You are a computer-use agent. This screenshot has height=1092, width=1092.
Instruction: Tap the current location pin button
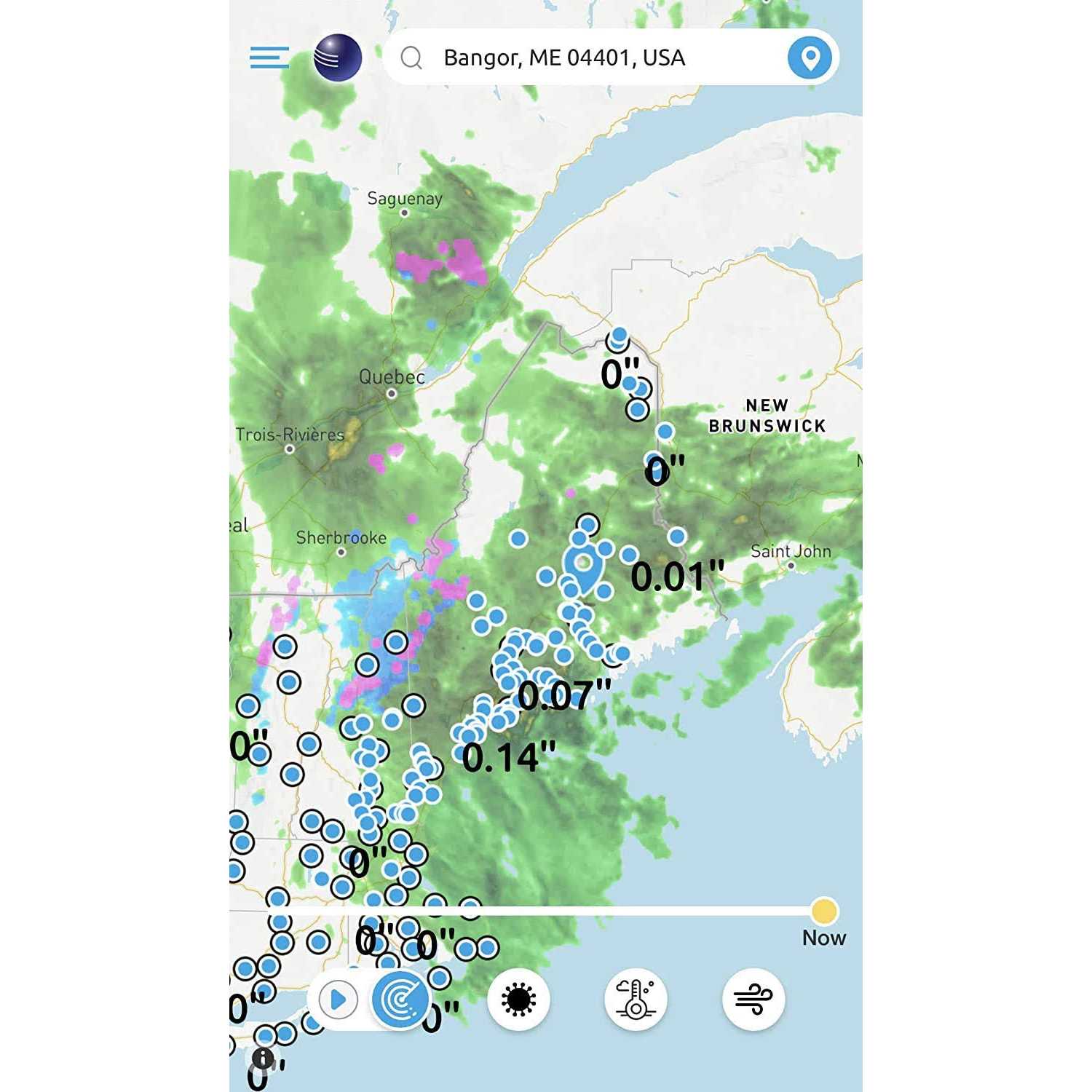[x=810, y=58]
